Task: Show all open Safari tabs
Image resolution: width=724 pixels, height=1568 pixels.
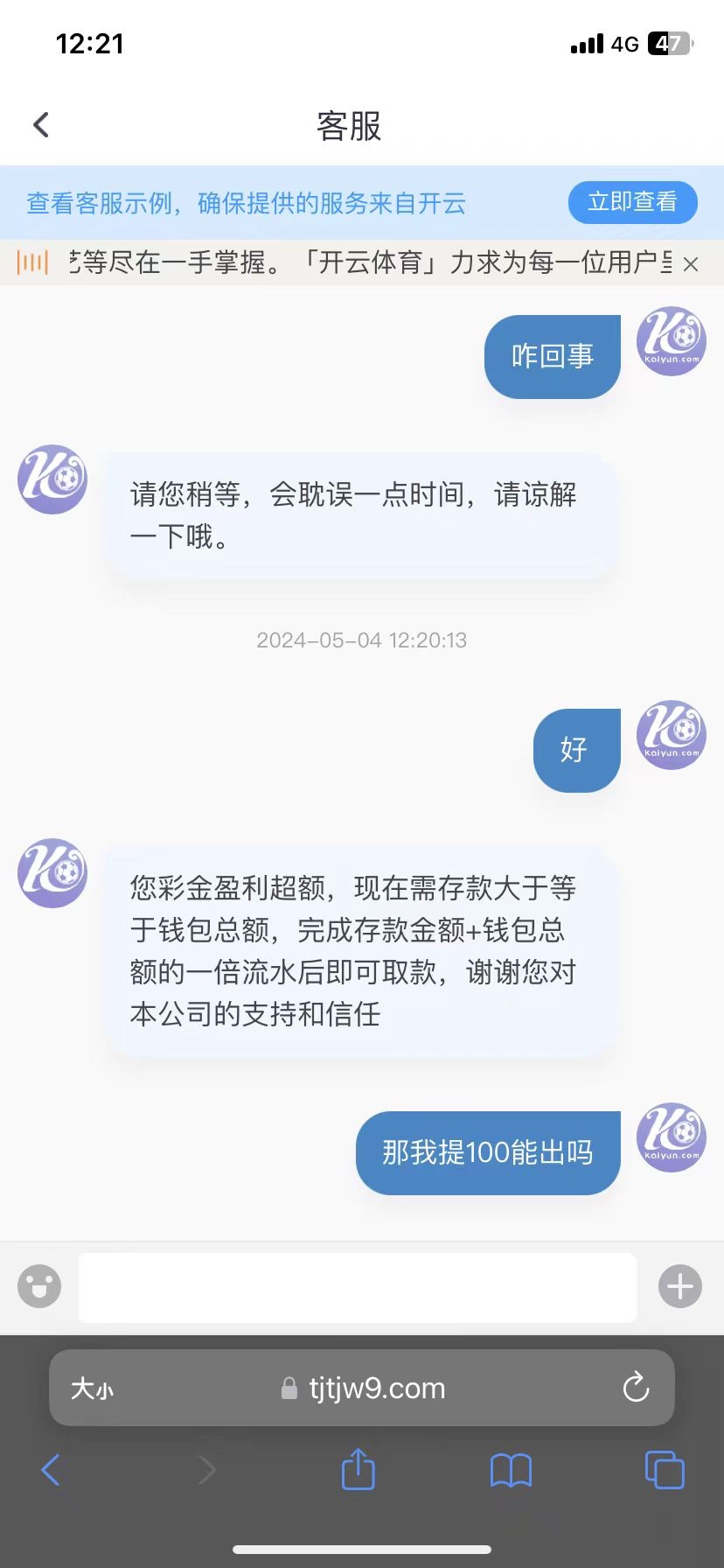Action: pos(664,1469)
